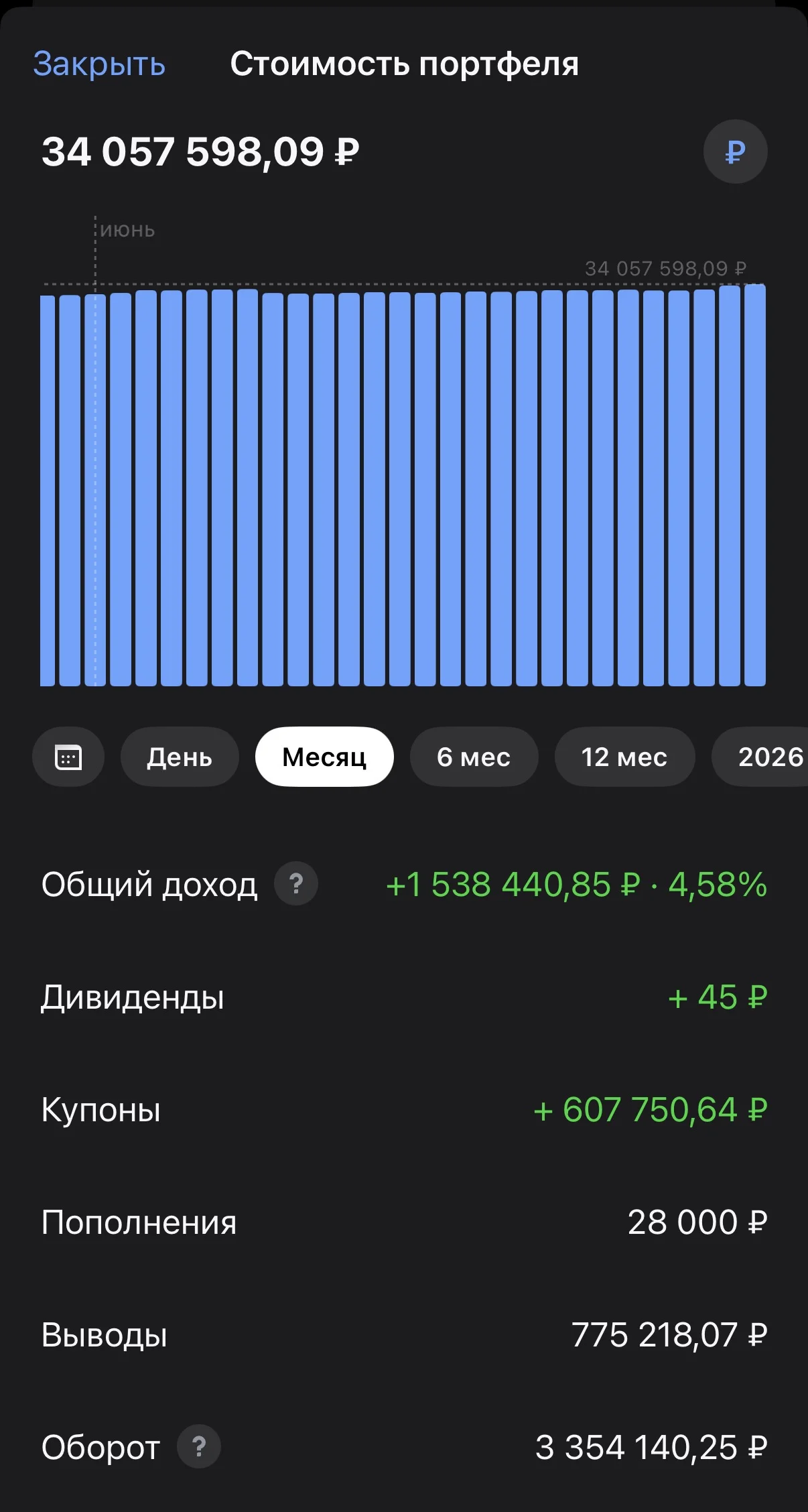This screenshot has width=808, height=1512.
Task: Select the День period chip
Action: coord(180,757)
